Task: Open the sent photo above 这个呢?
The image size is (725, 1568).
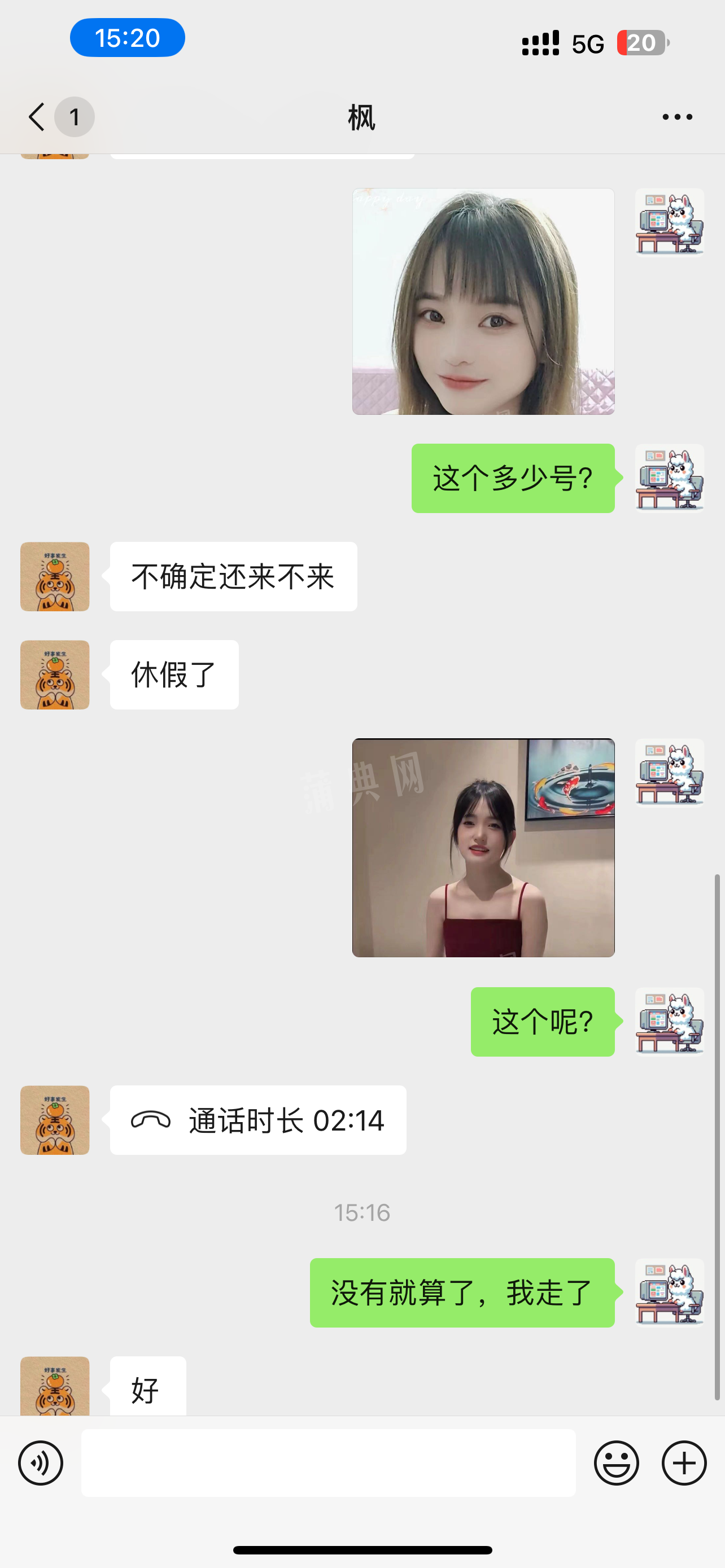Action: tap(483, 847)
